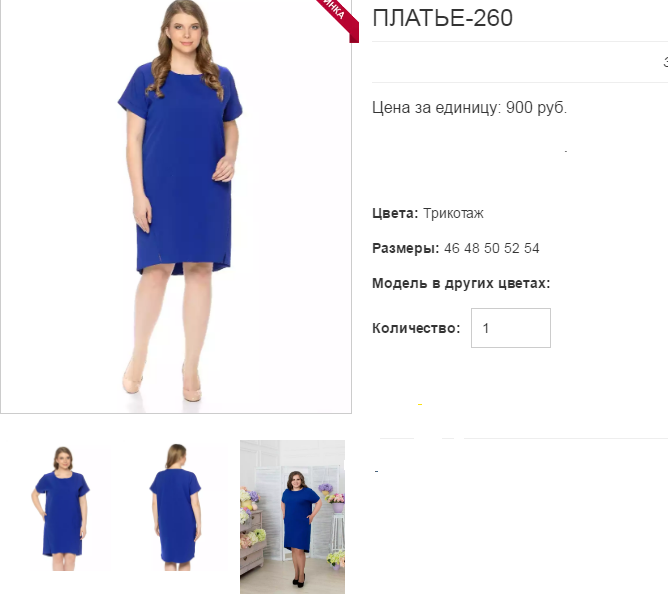Select the room interior dress thumbnail

(292, 516)
